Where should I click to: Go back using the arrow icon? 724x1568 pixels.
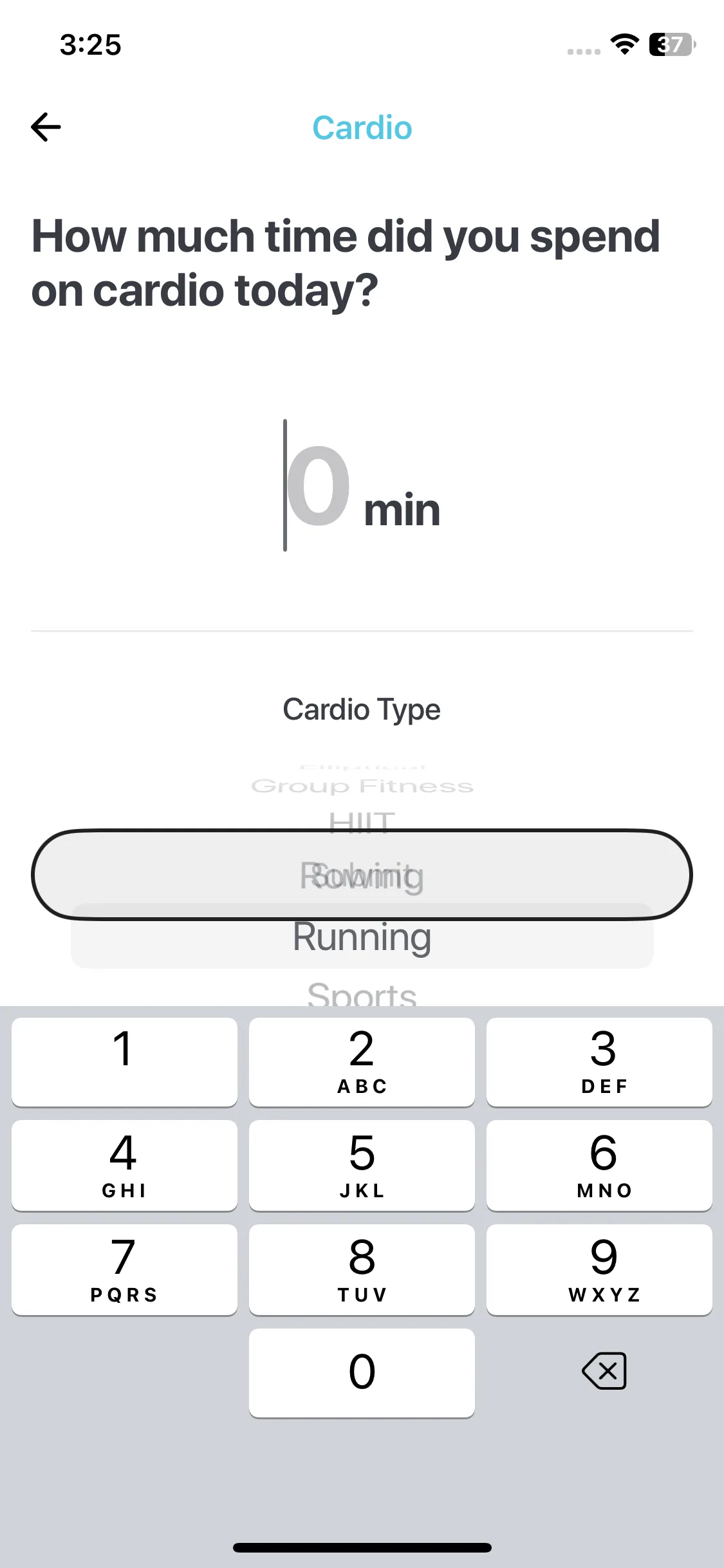pyautogui.click(x=46, y=127)
